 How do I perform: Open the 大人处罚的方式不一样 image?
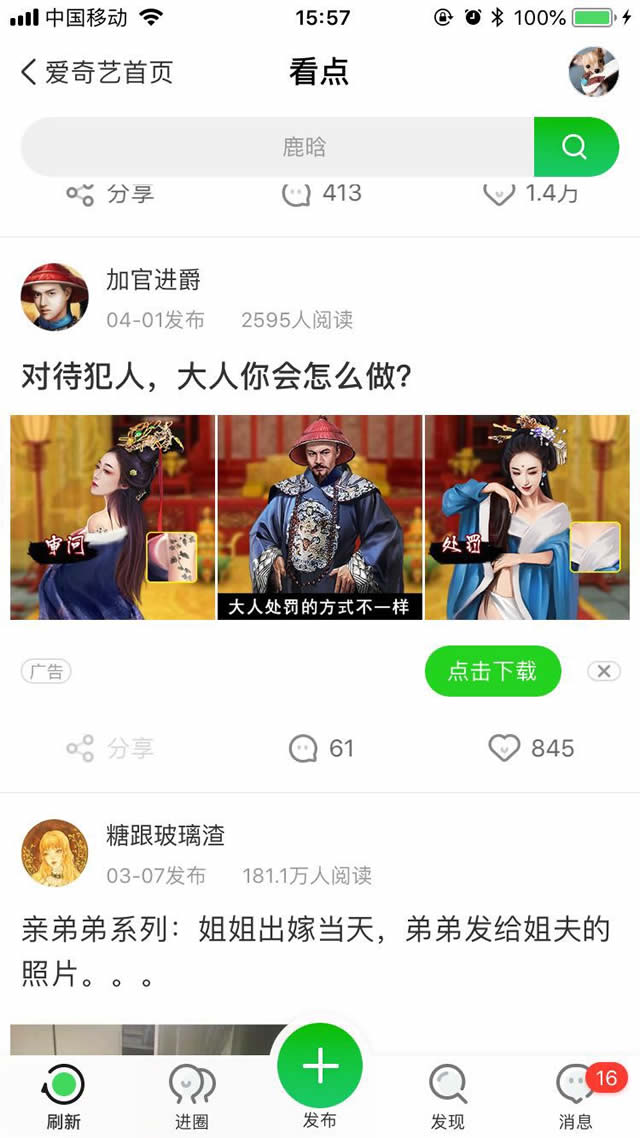tap(319, 517)
